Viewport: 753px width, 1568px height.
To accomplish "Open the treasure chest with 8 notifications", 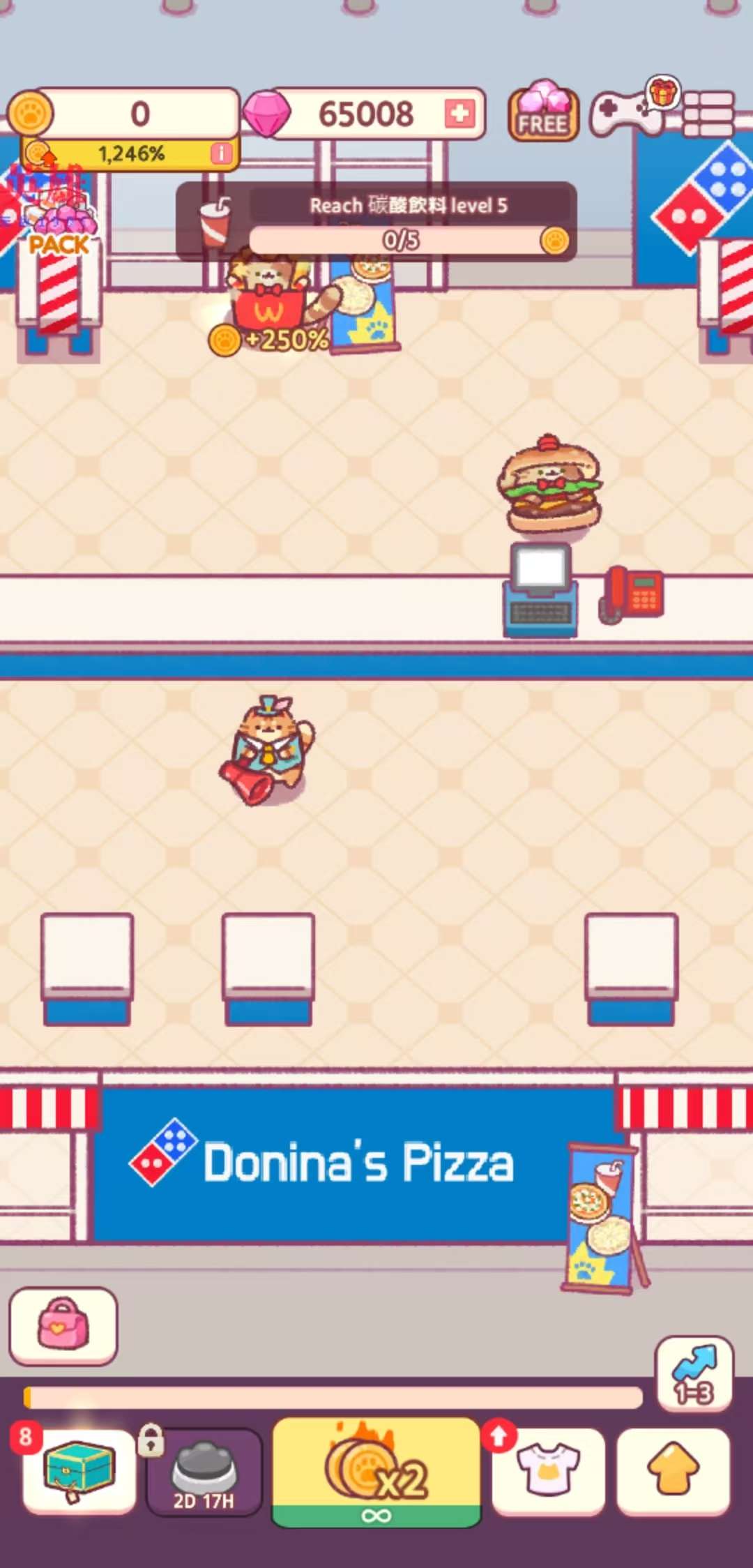I will point(78,1470).
